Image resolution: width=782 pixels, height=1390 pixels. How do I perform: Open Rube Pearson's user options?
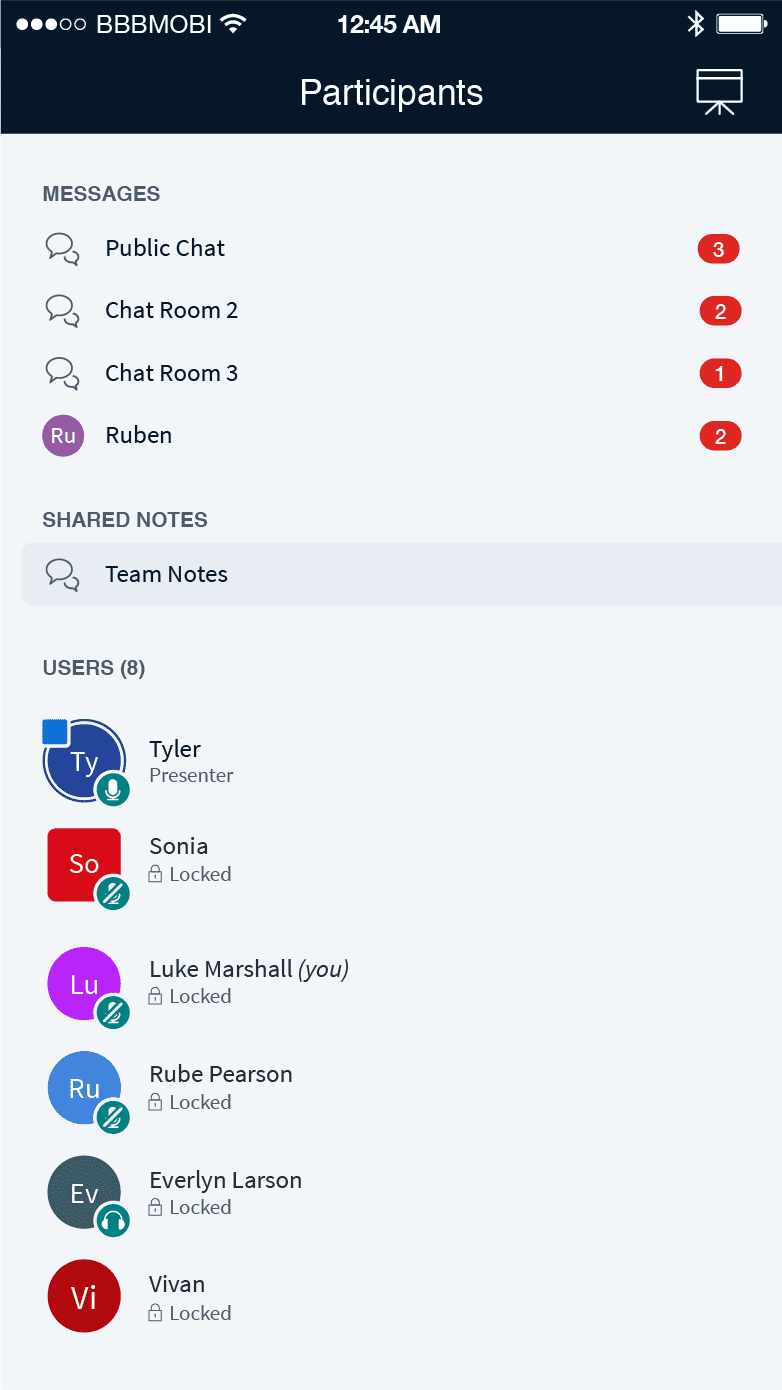391,1090
